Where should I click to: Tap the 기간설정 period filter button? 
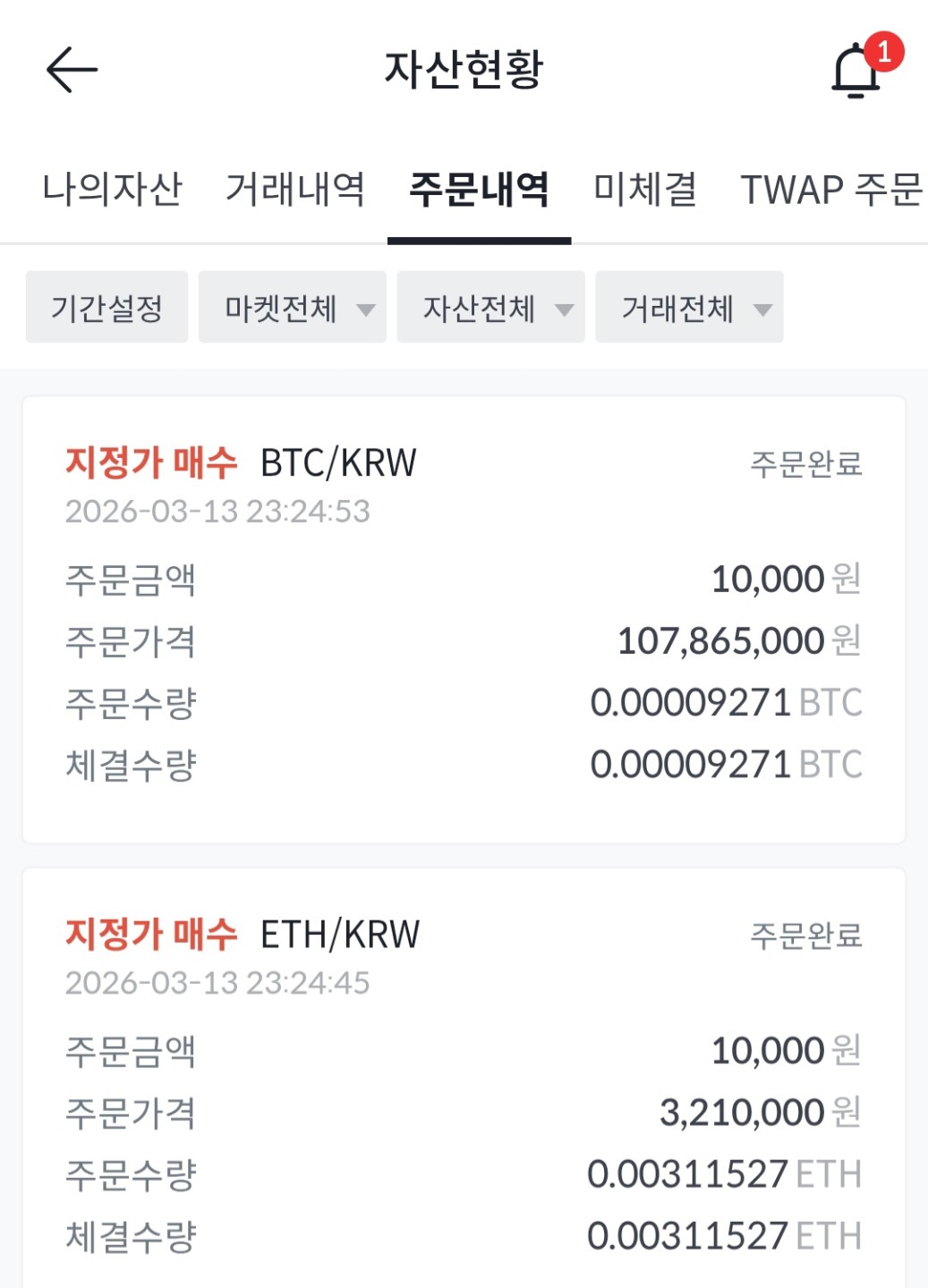[106, 307]
